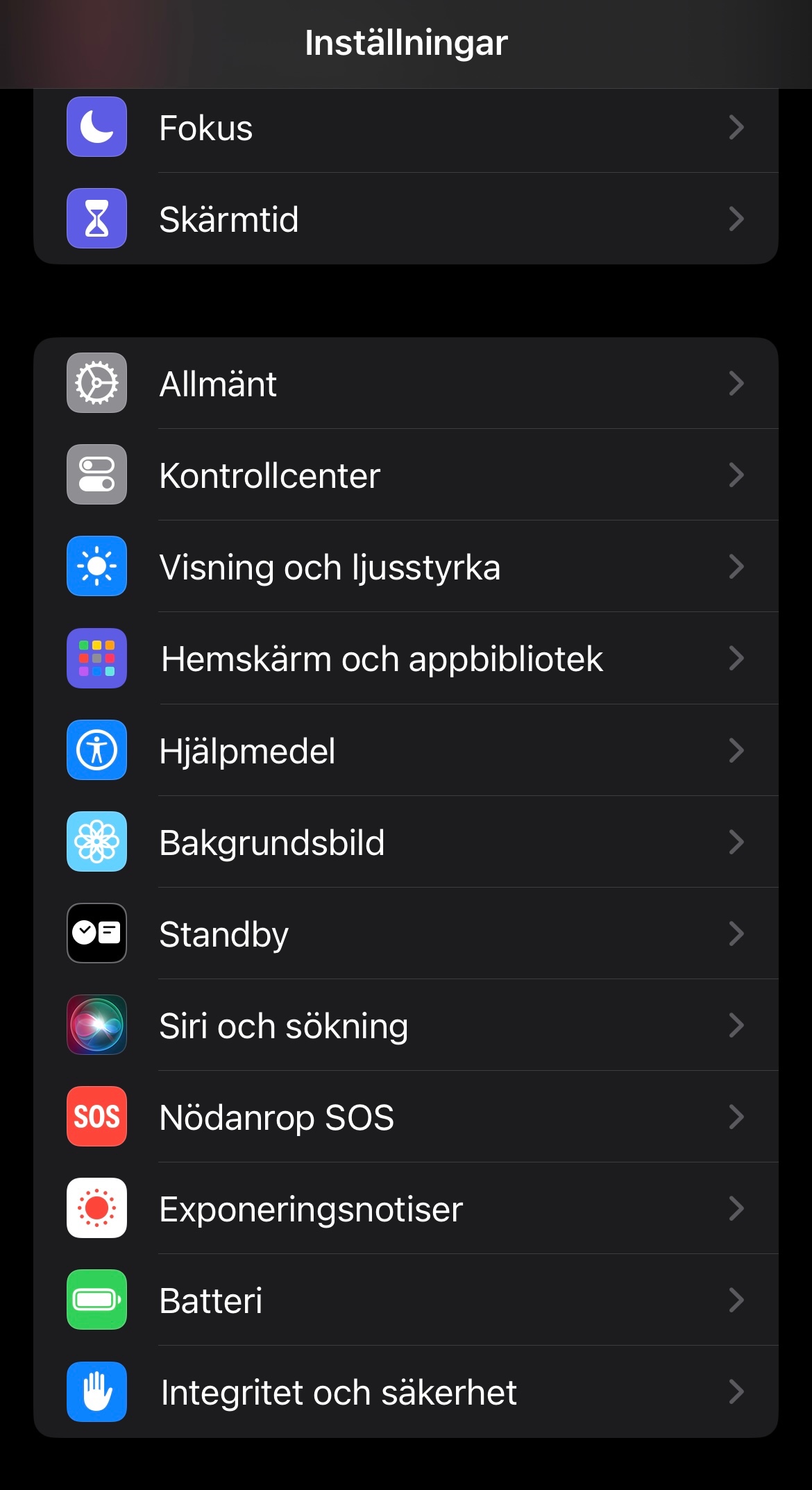This screenshot has width=812, height=1490.
Task: Go to Skärmtid settings
Action: 406,219
